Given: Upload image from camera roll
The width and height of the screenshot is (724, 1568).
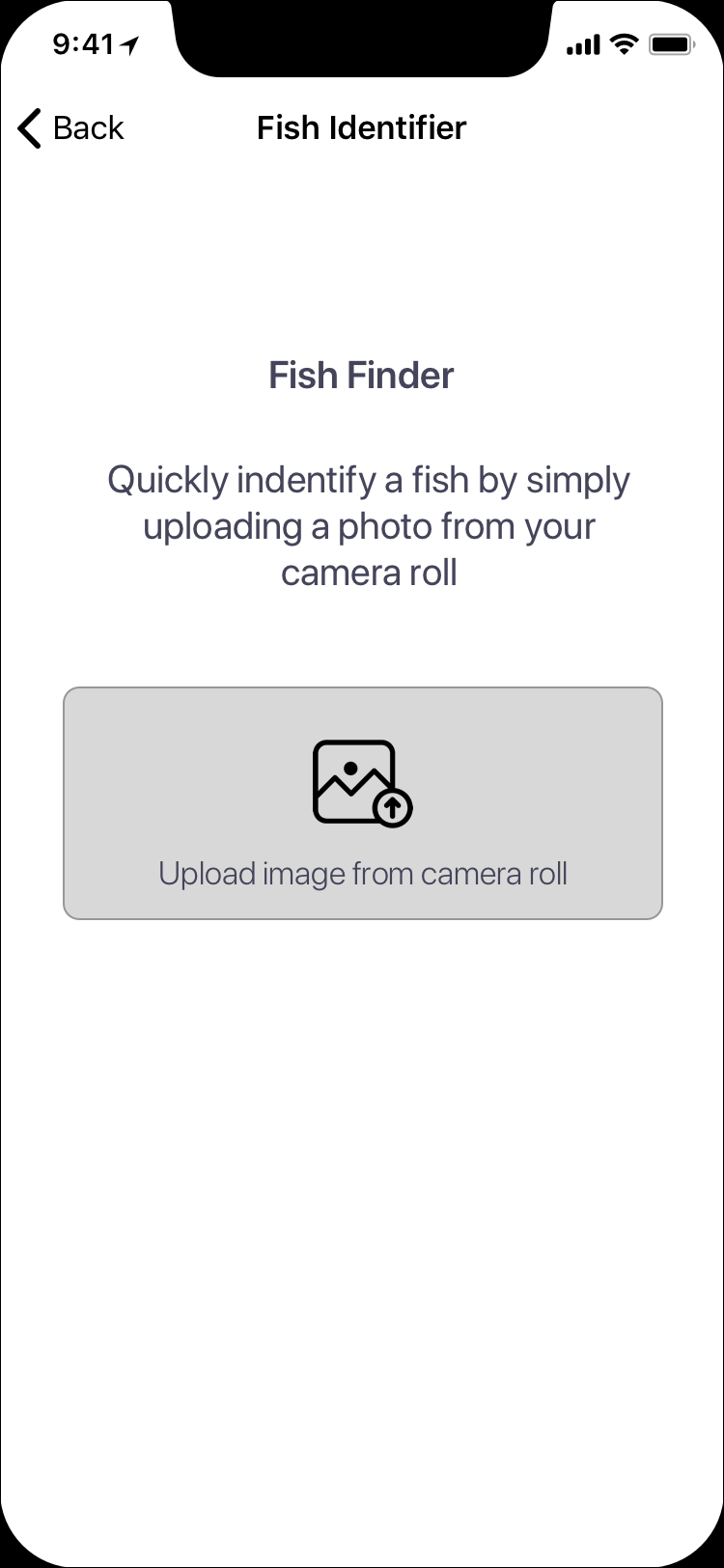Looking at the screenshot, I should pos(362,802).
